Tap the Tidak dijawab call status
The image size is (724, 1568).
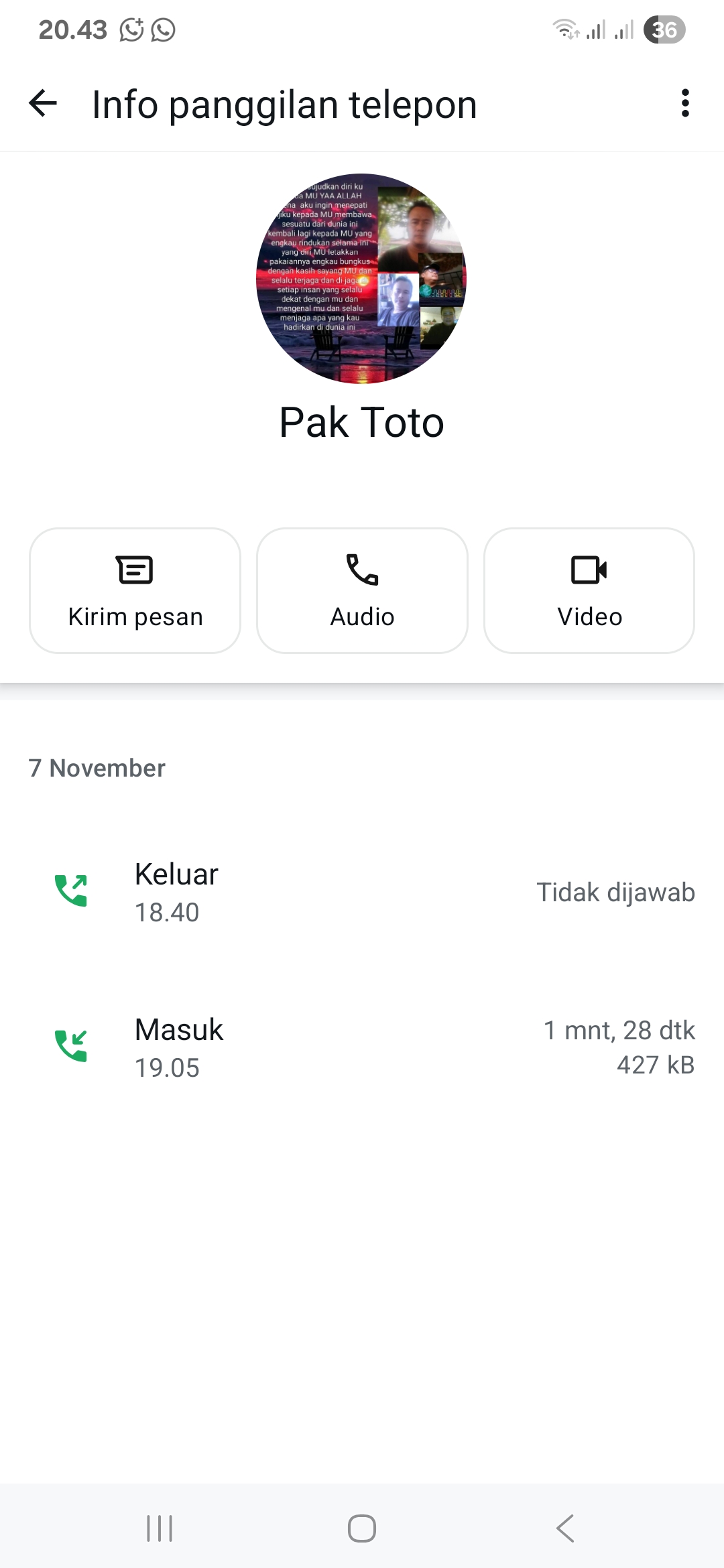615,892
